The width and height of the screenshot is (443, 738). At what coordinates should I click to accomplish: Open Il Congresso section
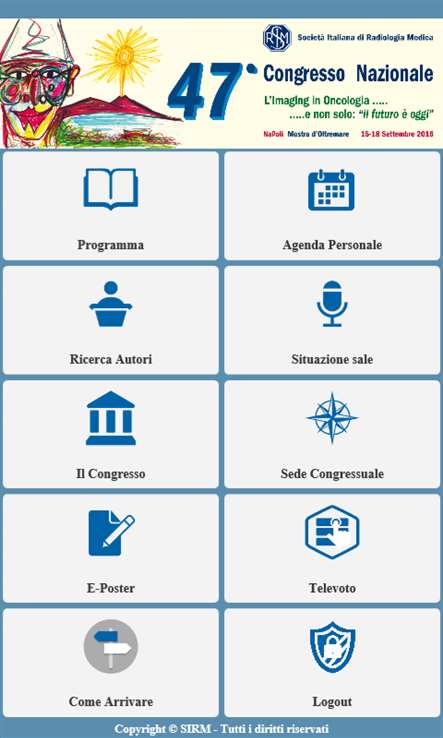111,434
